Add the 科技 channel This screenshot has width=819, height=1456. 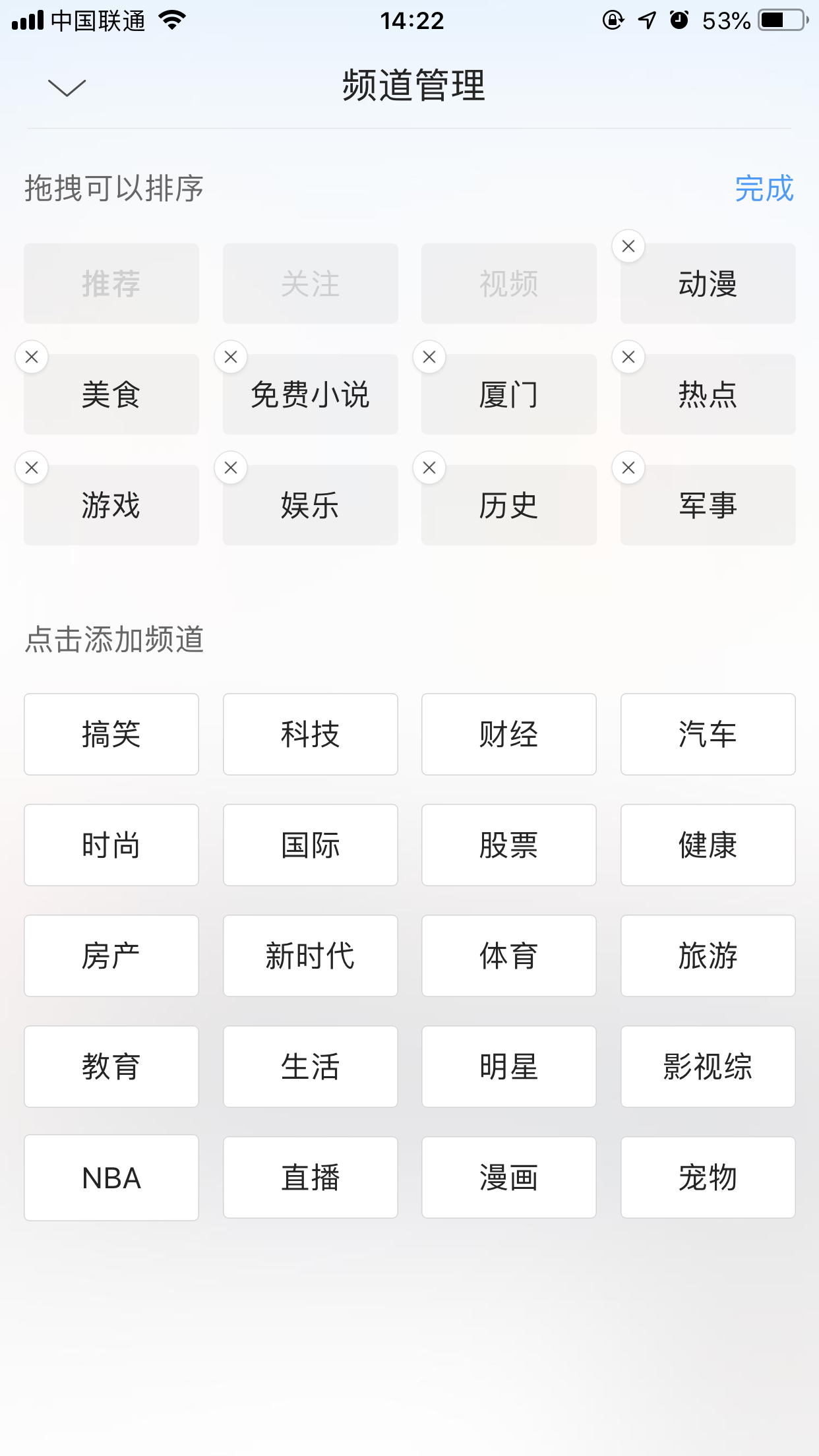[310, 734]
